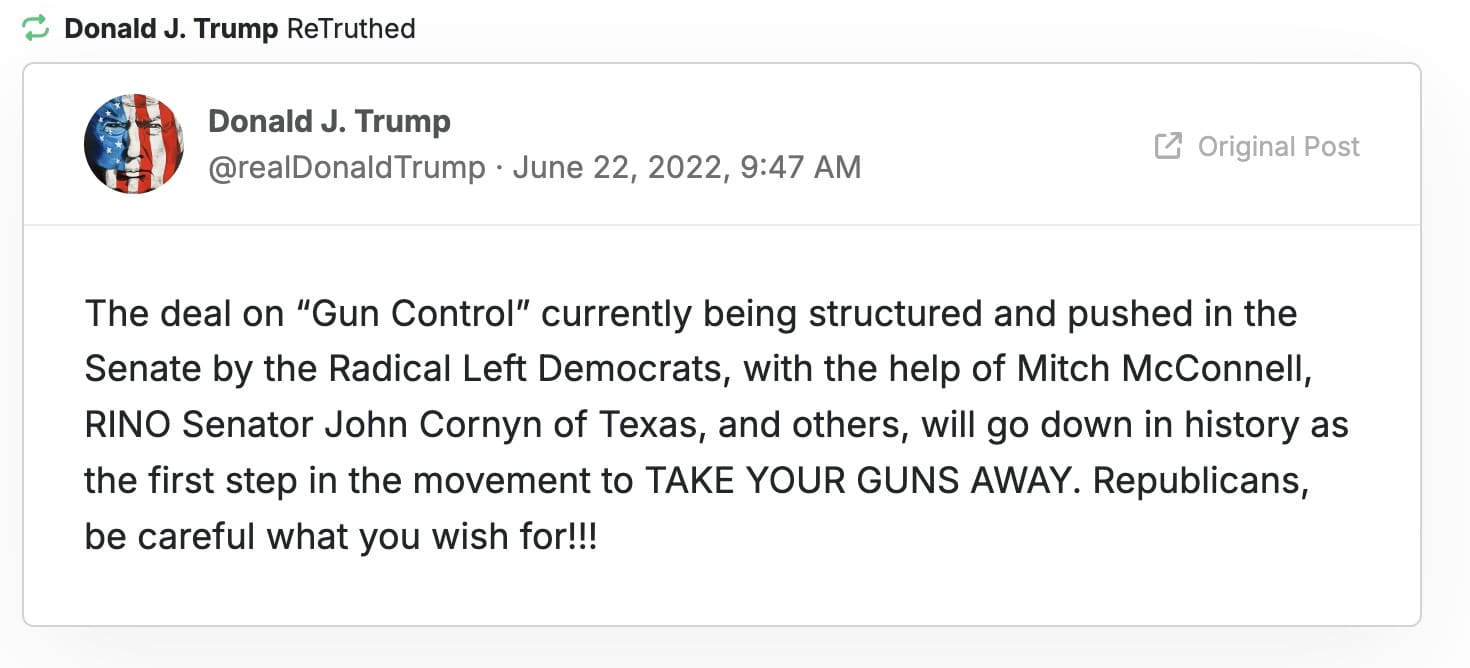Tap Donald J. Trump's profile avatar
The height and width of the screenshot is (668, 1470).
coord(134,144)
